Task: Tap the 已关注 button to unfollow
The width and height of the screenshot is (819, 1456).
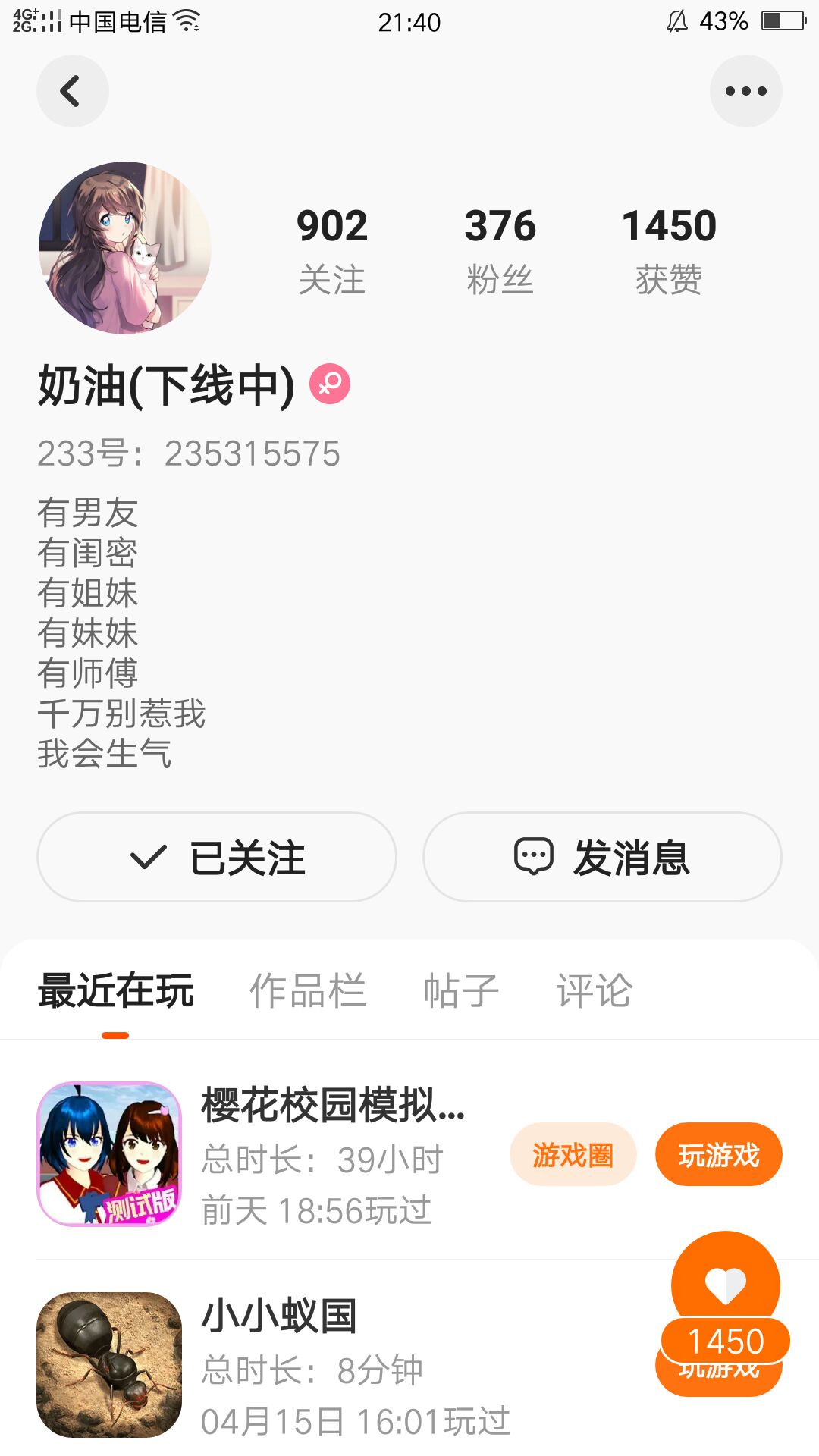Action: click(217, 857)
